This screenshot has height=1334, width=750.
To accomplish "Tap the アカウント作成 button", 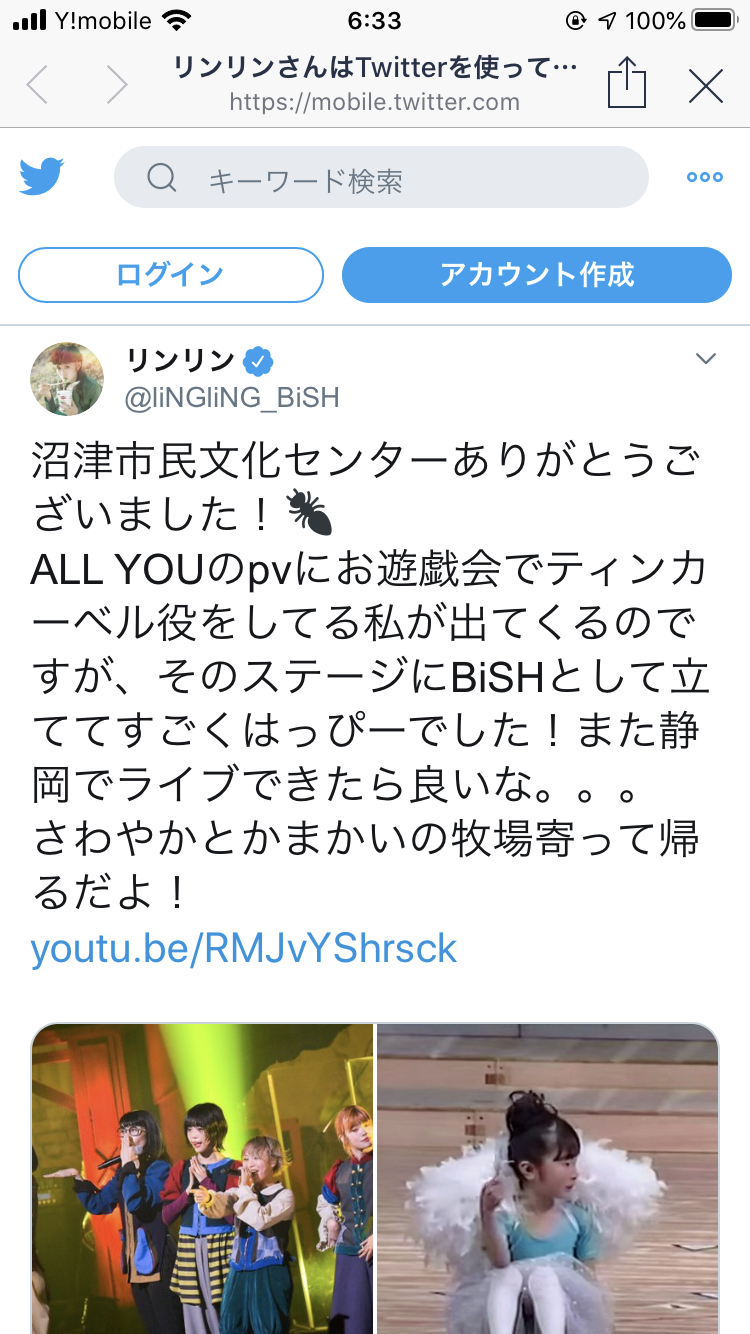I will pyautogui.click(x=537, y=275).
